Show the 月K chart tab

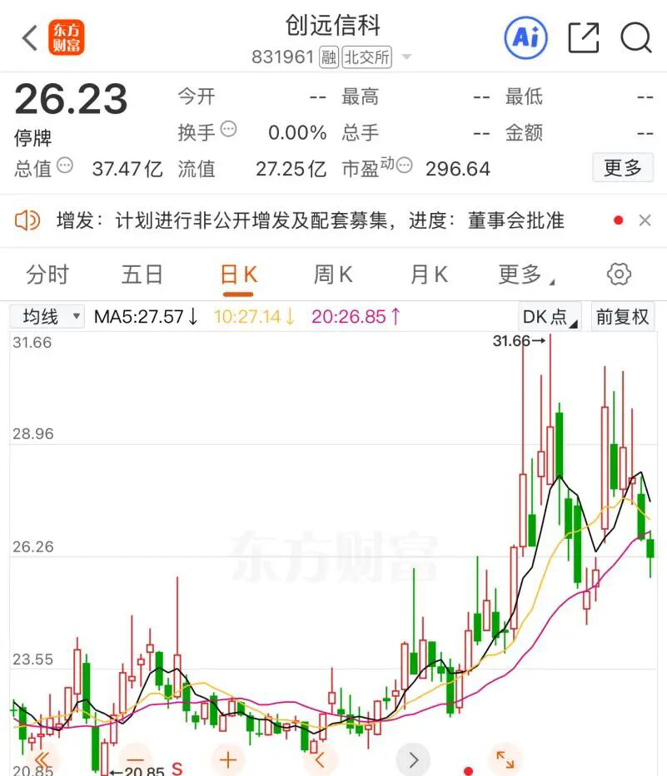pyautogui.click(x=428, y=274)
